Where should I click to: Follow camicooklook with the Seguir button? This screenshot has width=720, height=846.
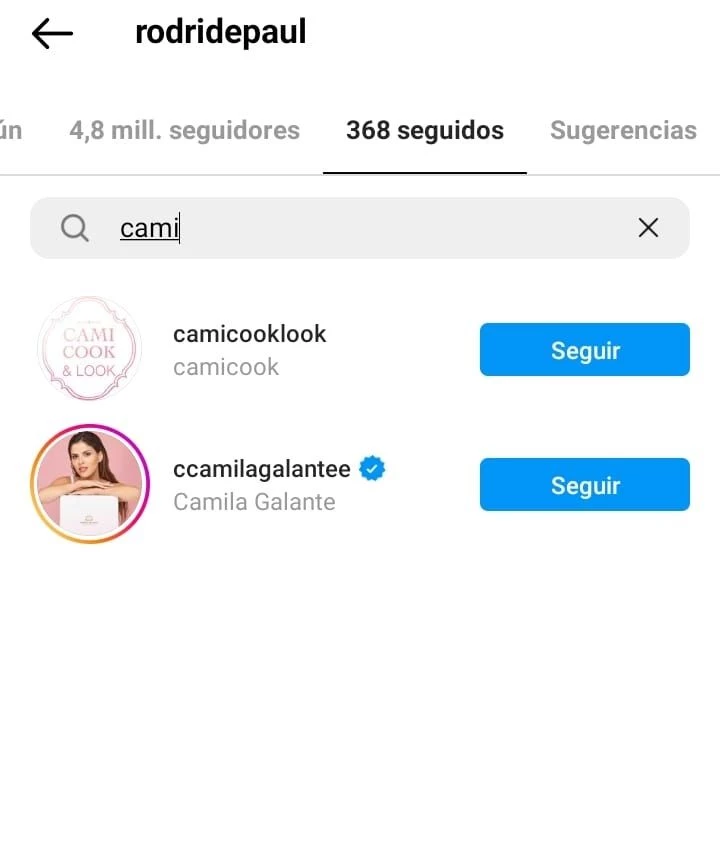click(584, 350)
